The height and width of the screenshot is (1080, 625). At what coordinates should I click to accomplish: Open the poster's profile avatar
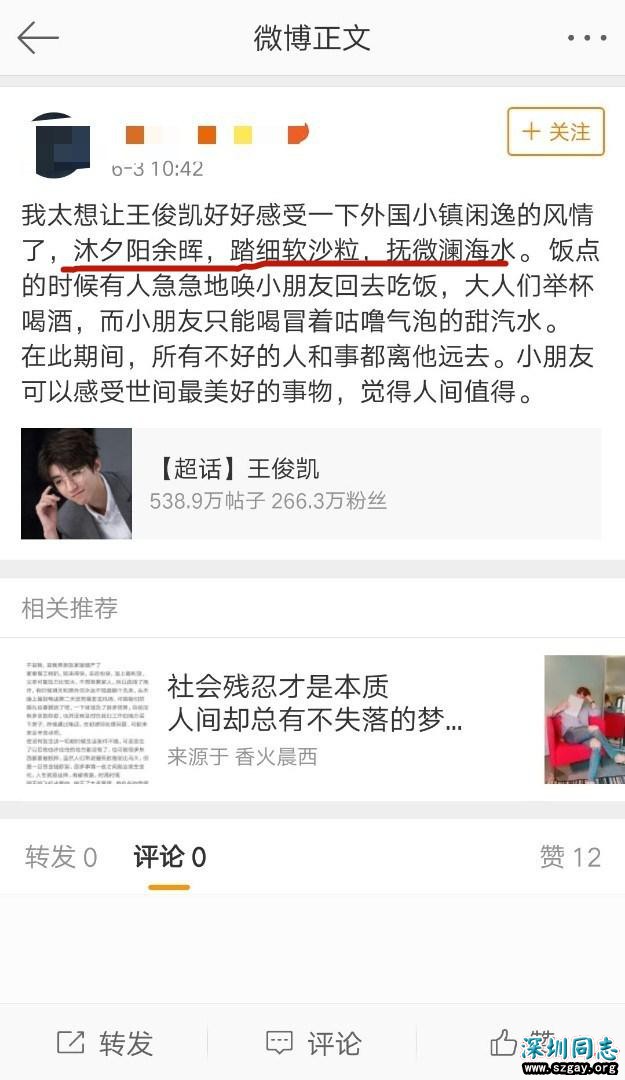click(60, 145)
